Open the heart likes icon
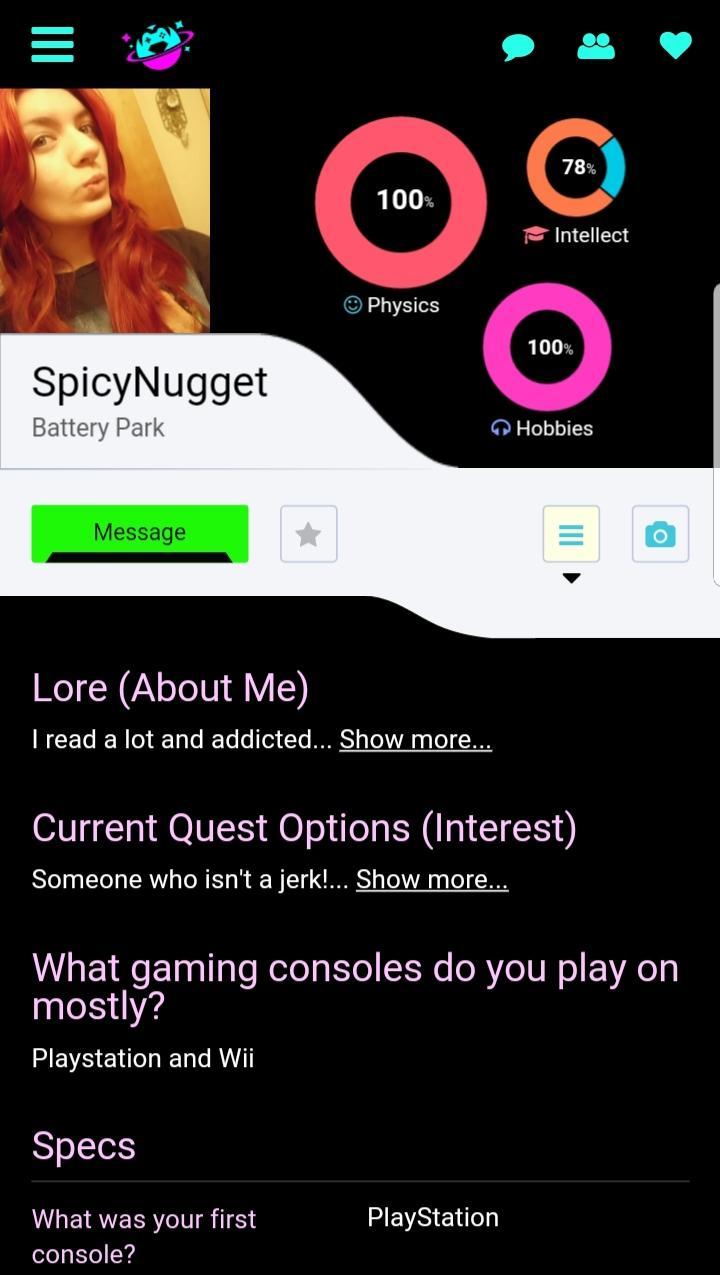720x1275 pixels. tap(675, 45)
